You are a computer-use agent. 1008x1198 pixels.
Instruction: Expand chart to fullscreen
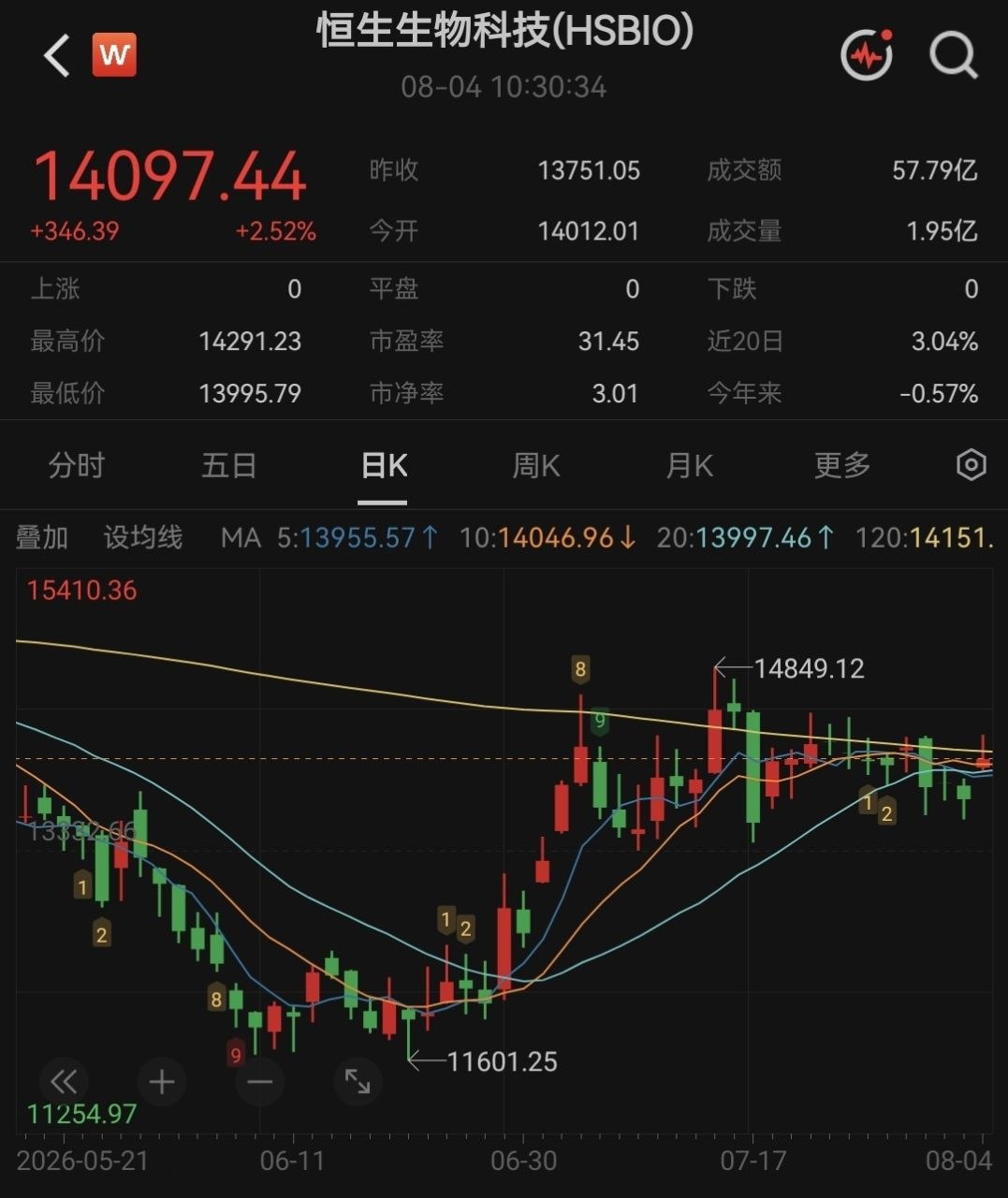358,1082
